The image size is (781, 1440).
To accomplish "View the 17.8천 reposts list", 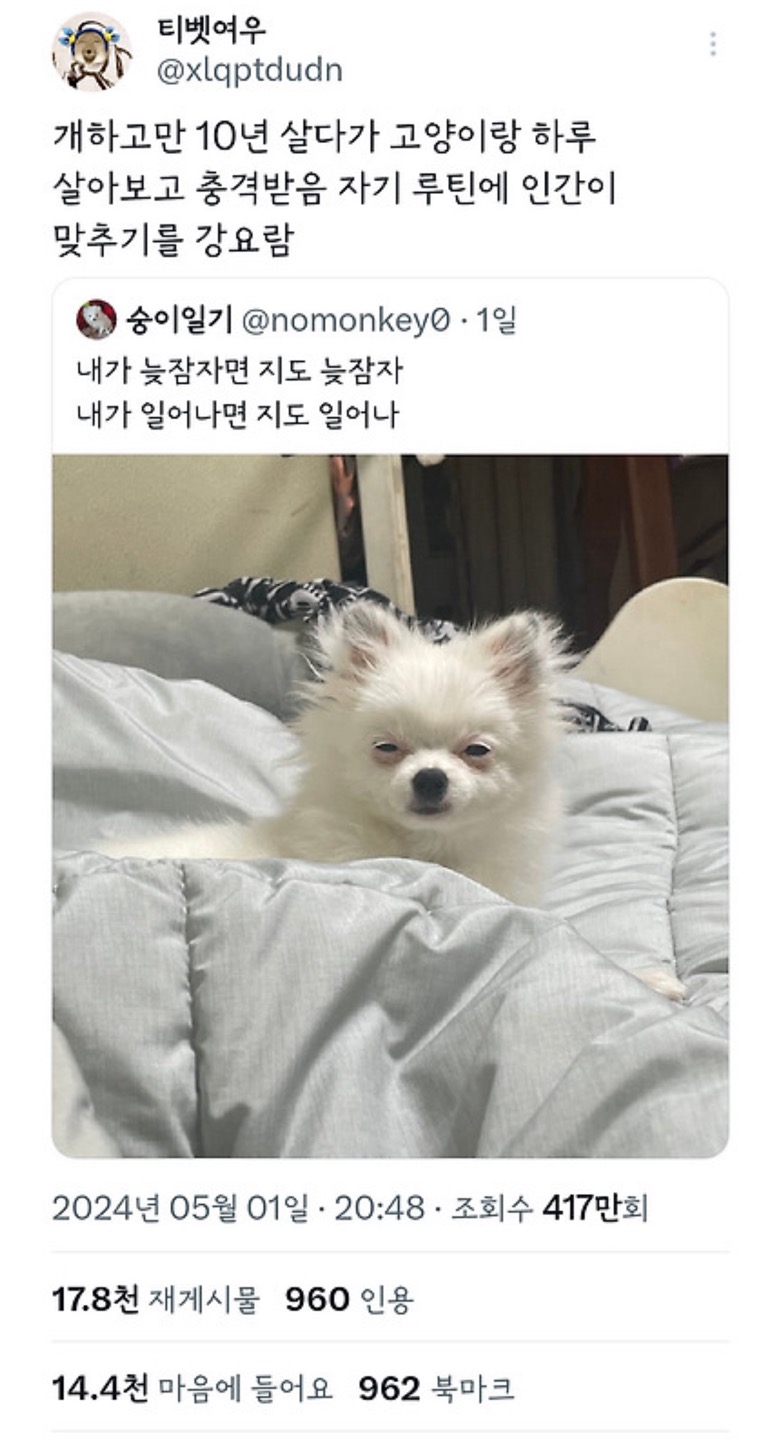I will (x=155, y=1299).
